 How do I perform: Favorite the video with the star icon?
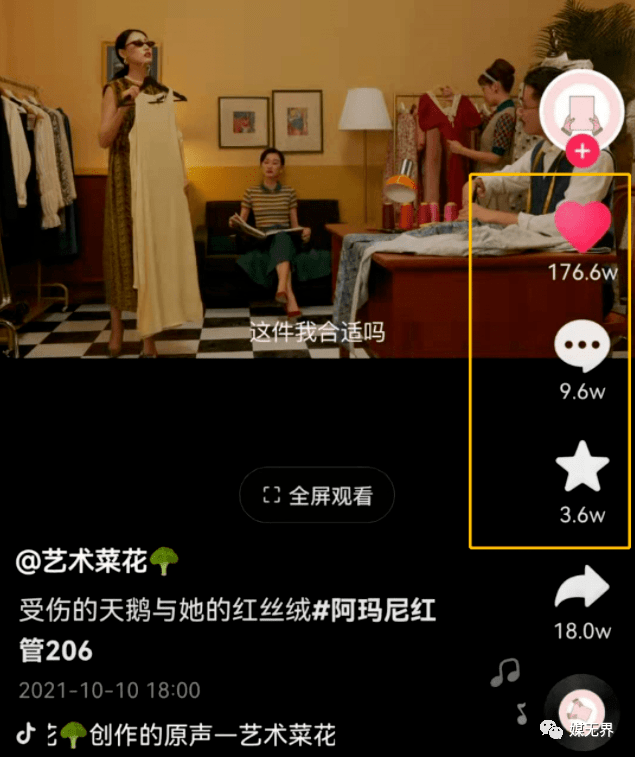[x=582, y=470]
